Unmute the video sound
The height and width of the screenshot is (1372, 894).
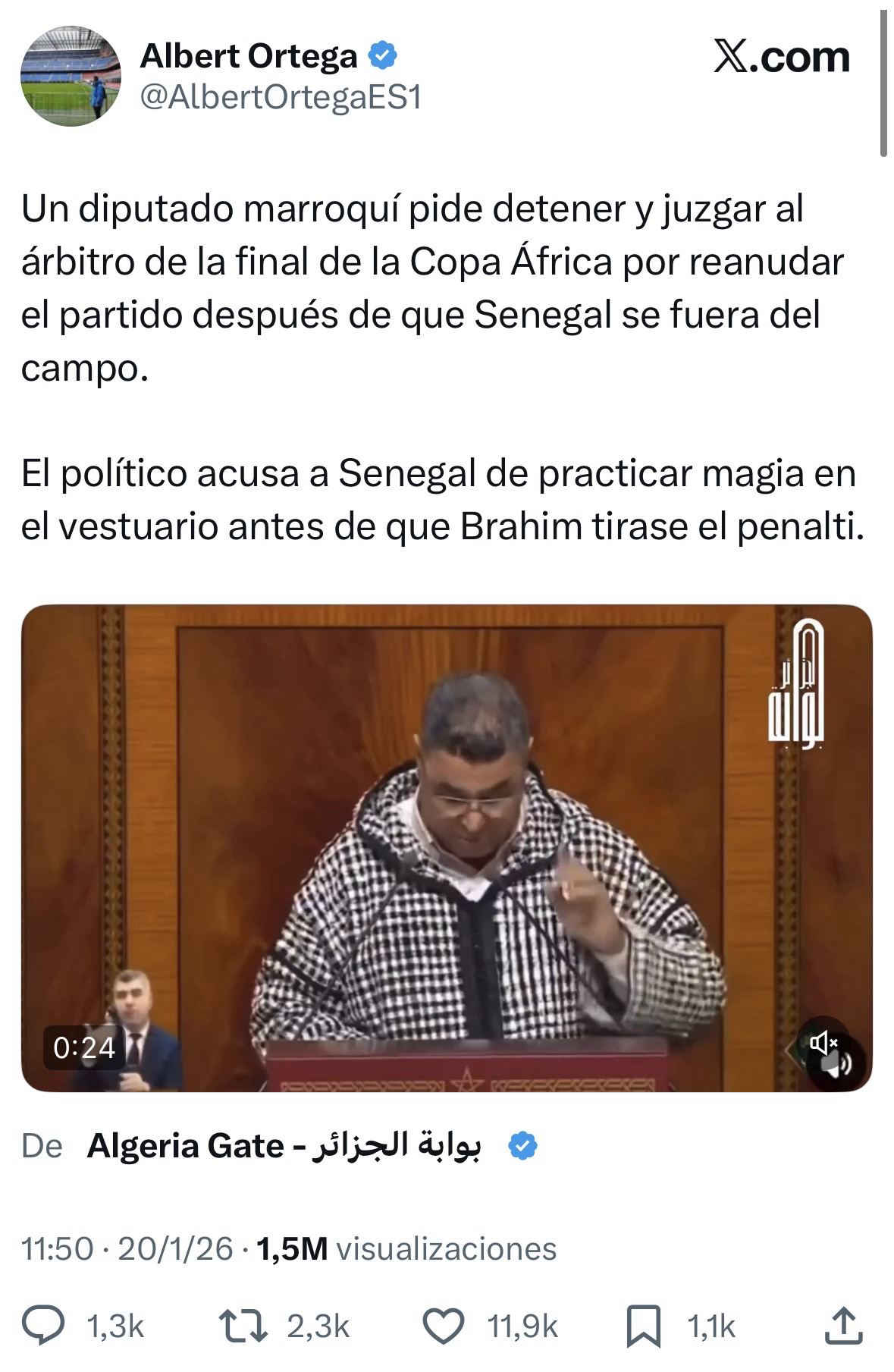825,1045
